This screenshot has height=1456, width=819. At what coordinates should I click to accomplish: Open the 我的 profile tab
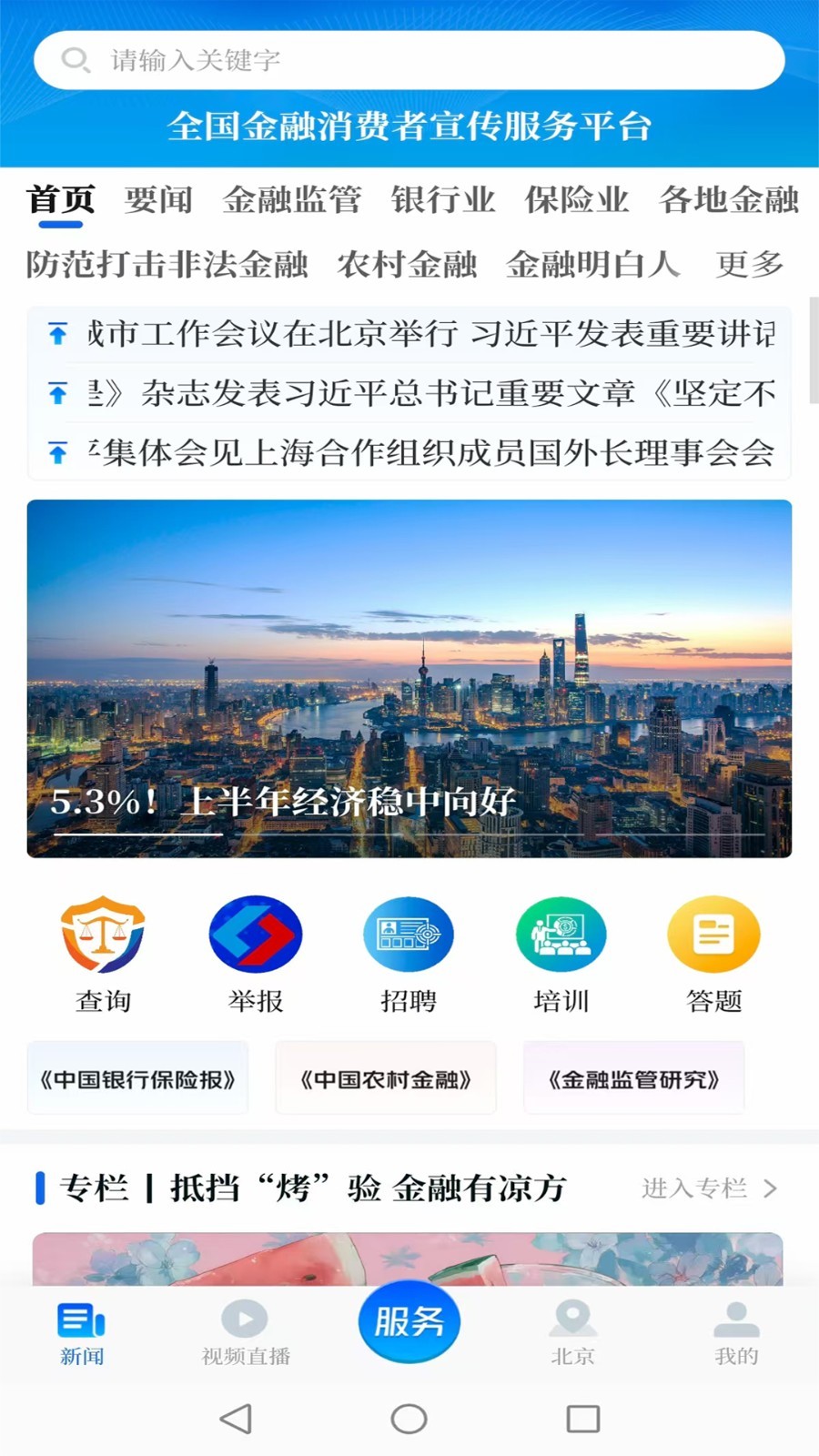[x=737, y=1333]
